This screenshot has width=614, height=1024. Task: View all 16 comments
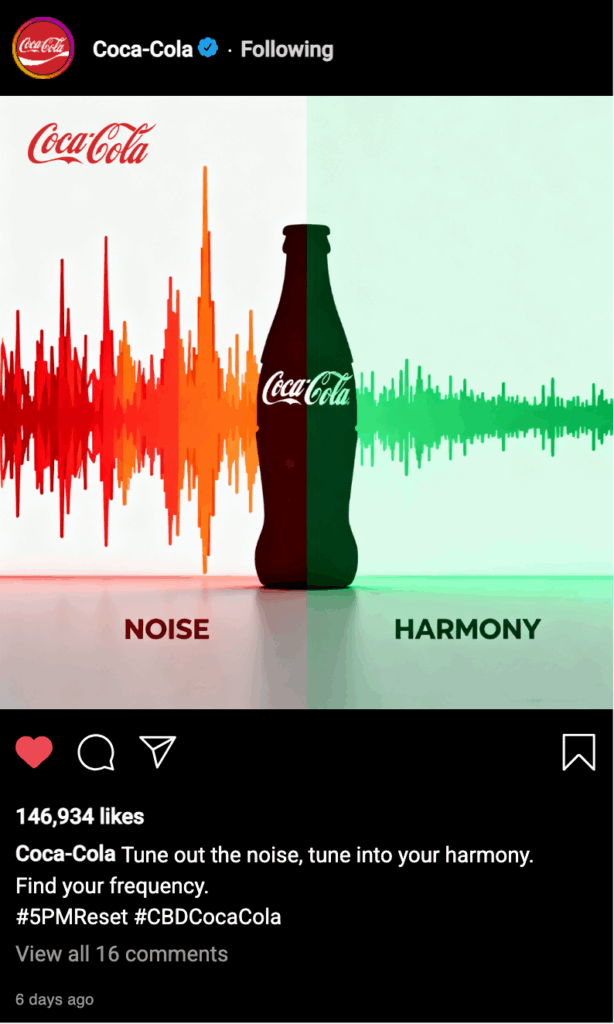[122, 954]
